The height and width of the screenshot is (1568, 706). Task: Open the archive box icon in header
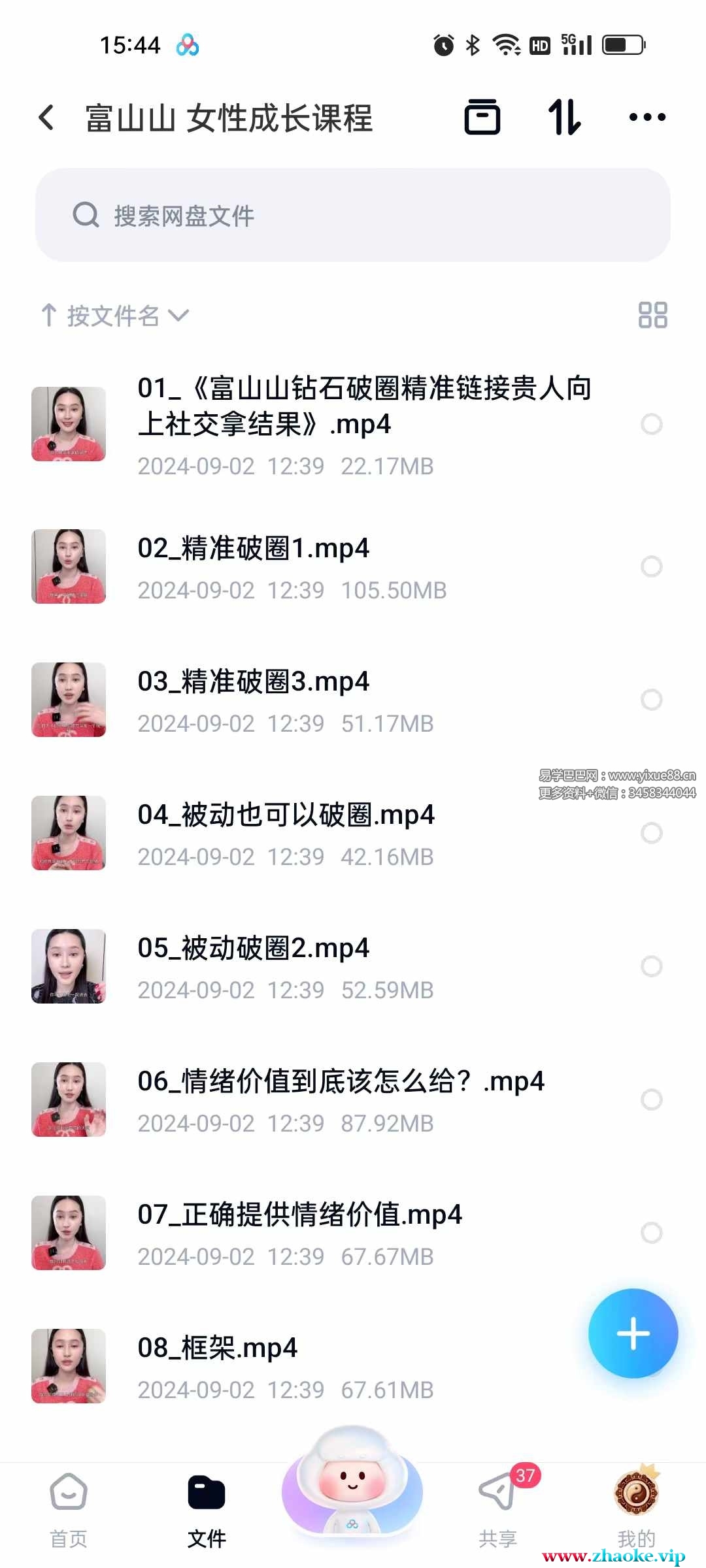click(x=482, y=118)
